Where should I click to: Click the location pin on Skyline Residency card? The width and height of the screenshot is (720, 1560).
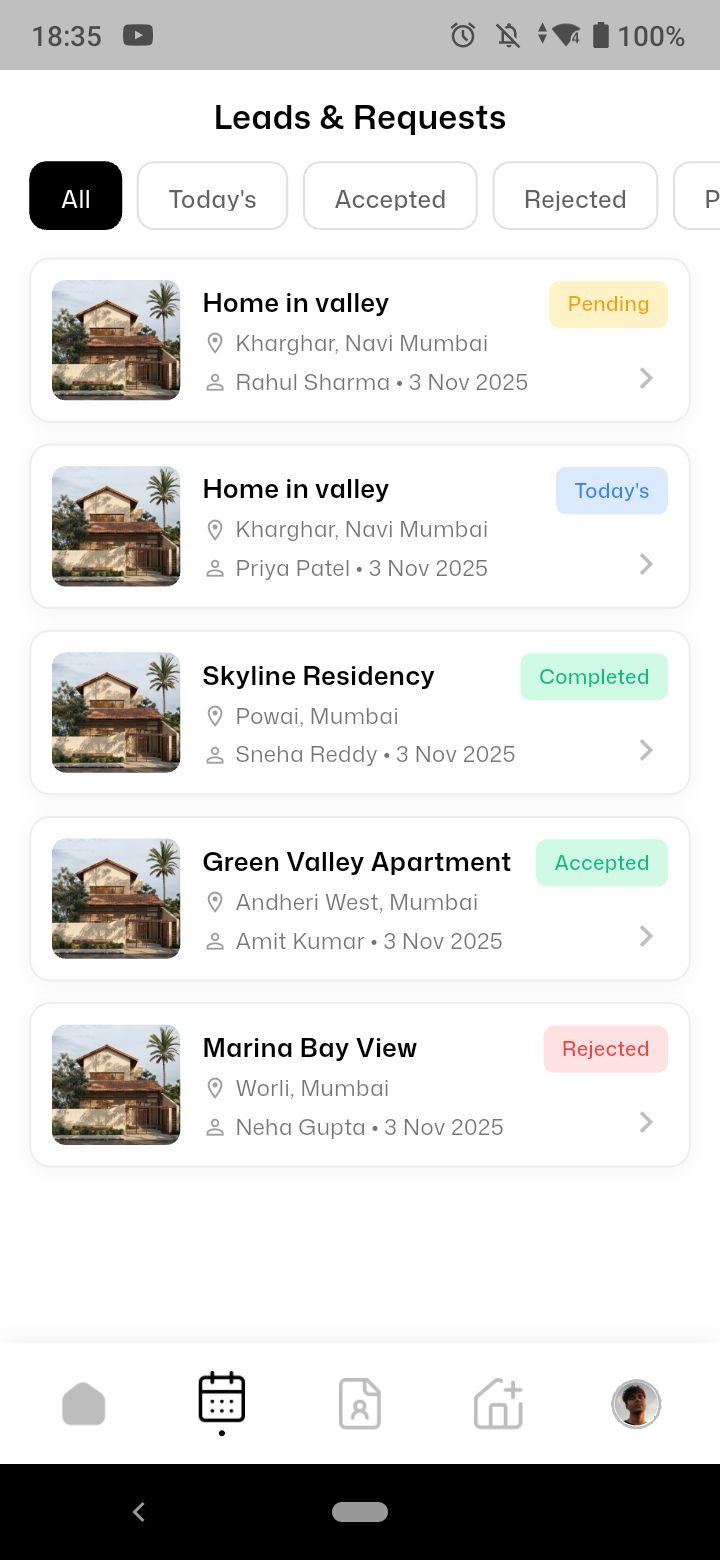click(x=215, y=716)
